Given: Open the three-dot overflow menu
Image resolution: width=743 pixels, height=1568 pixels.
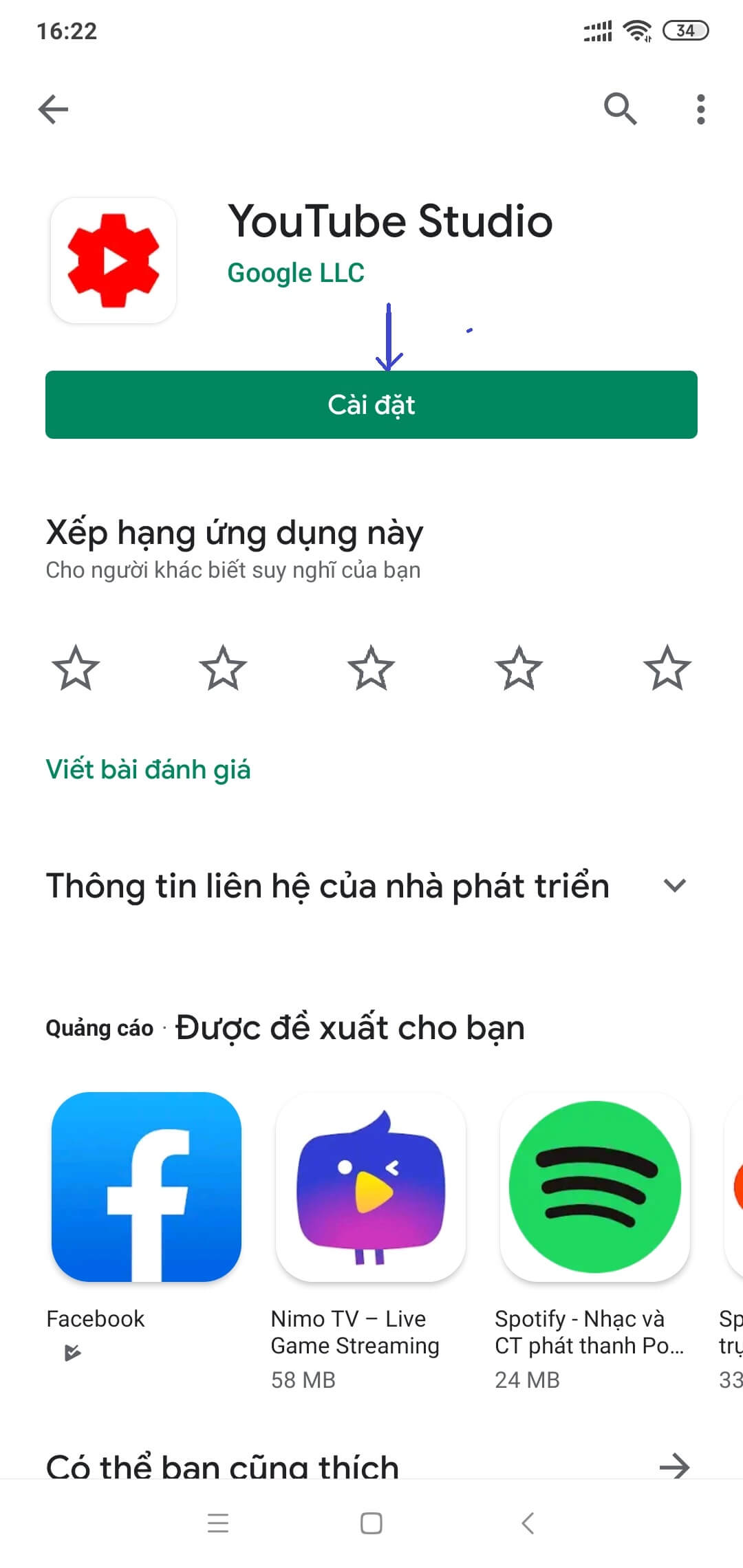Looking at the screenshot, I should click(700, 109).
